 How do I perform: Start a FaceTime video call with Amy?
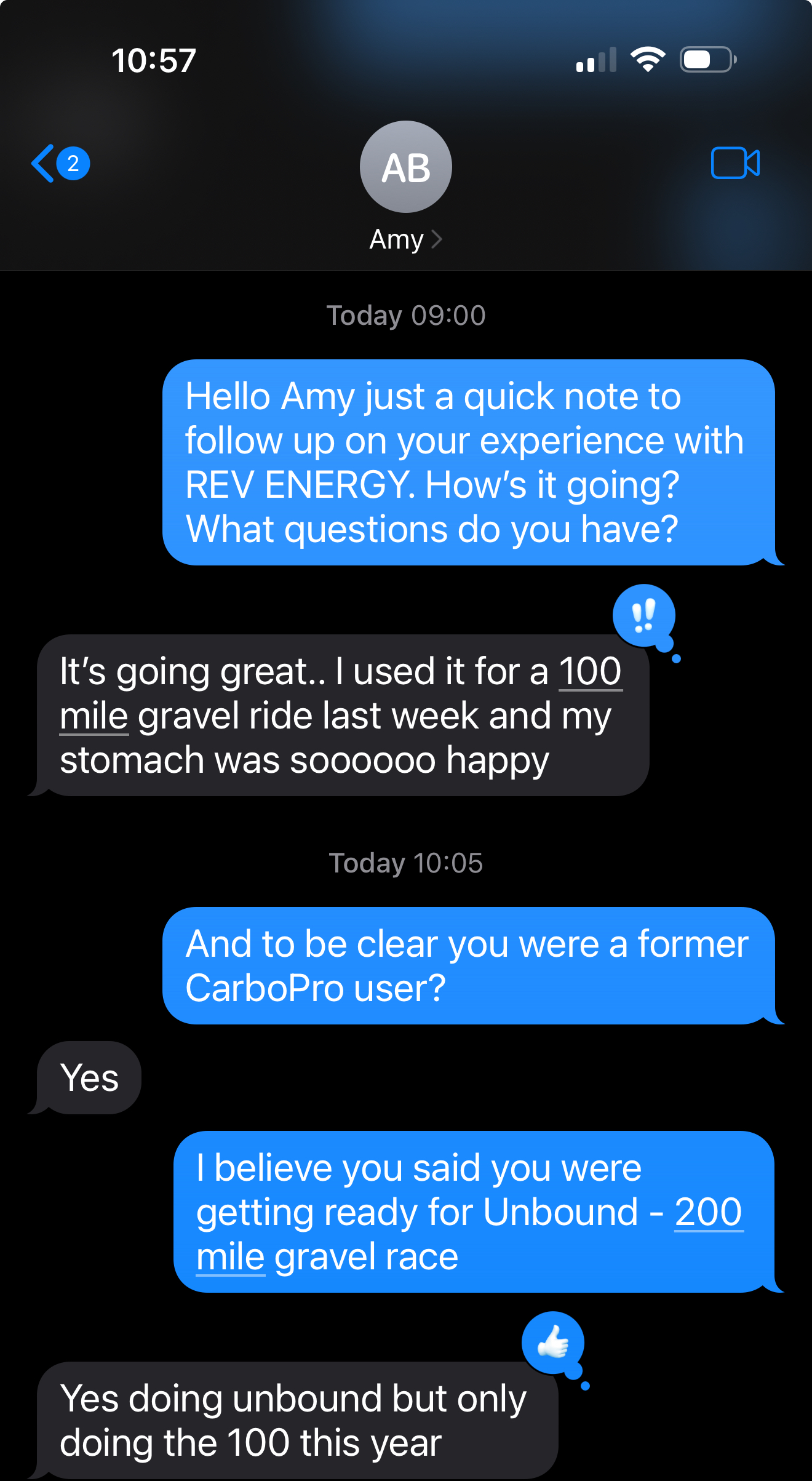(x=735, y=164)
